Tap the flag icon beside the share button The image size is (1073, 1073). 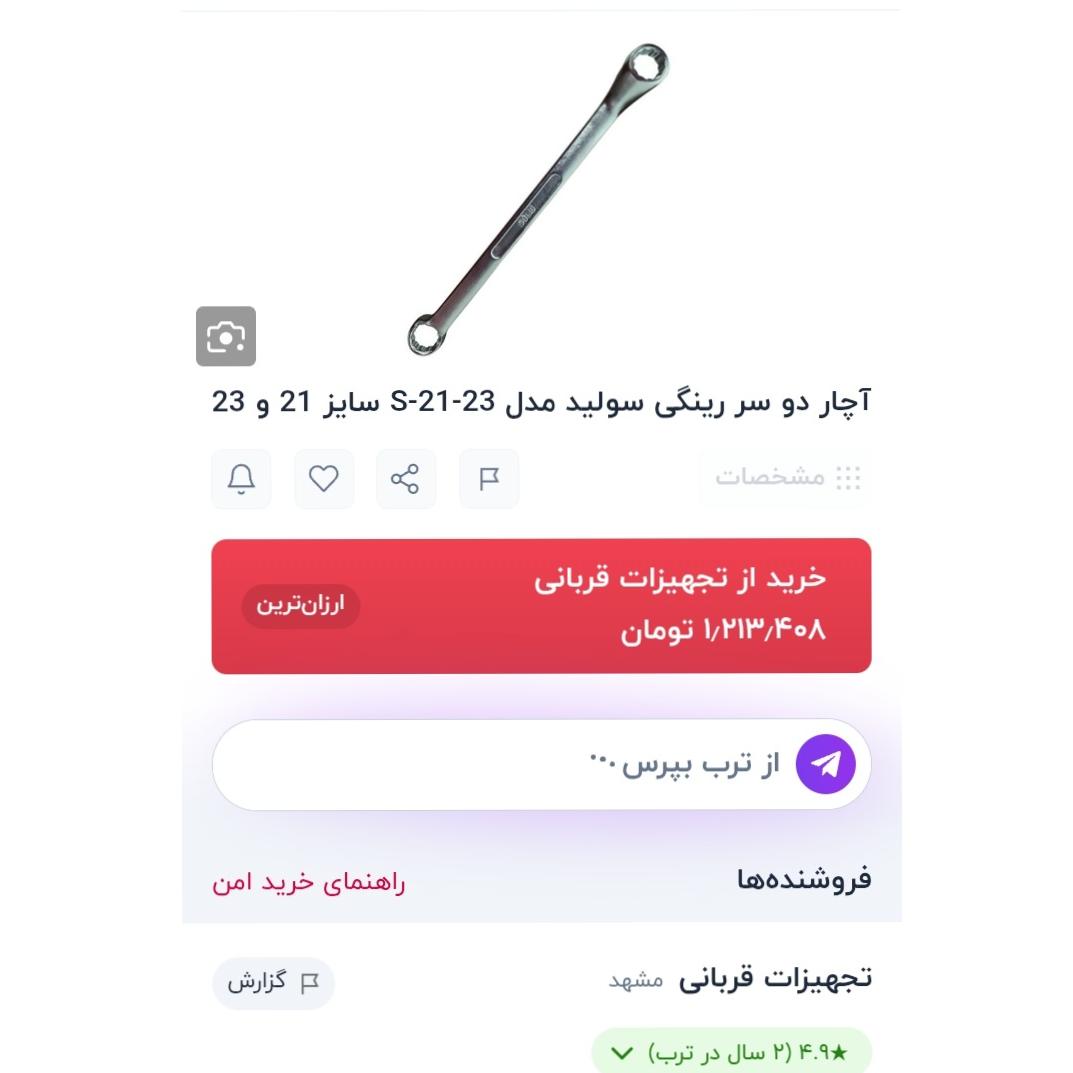489,479
